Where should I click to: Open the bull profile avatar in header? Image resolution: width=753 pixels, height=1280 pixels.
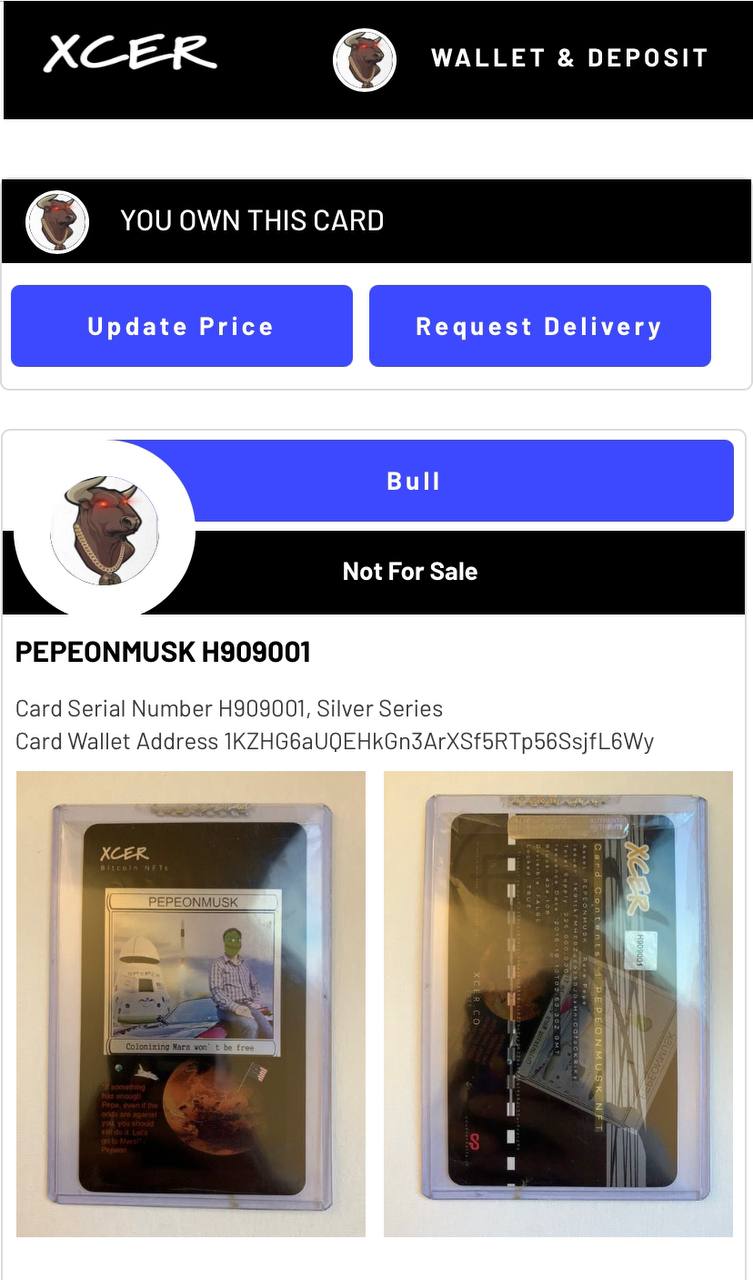[364, 60]
